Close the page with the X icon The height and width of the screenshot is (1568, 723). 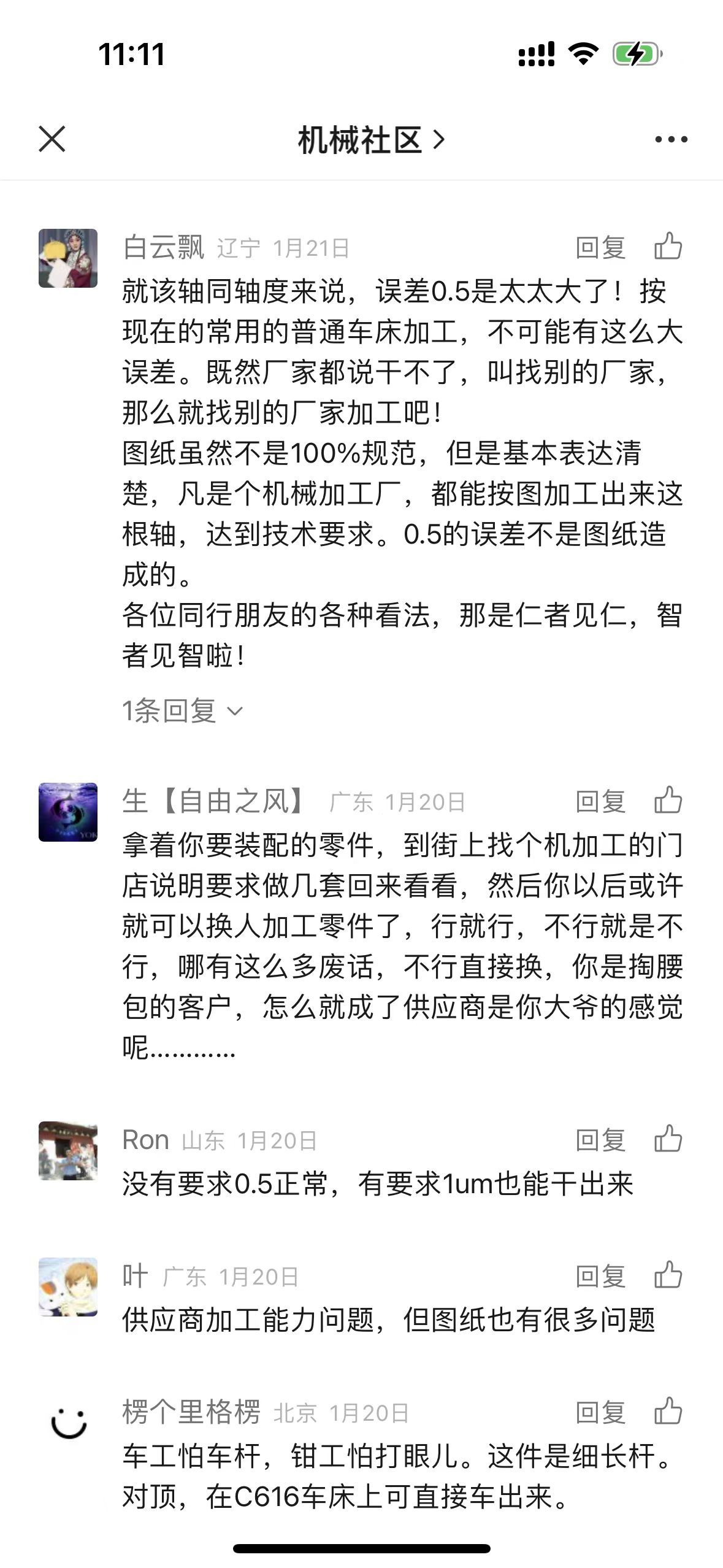point(52,139)
